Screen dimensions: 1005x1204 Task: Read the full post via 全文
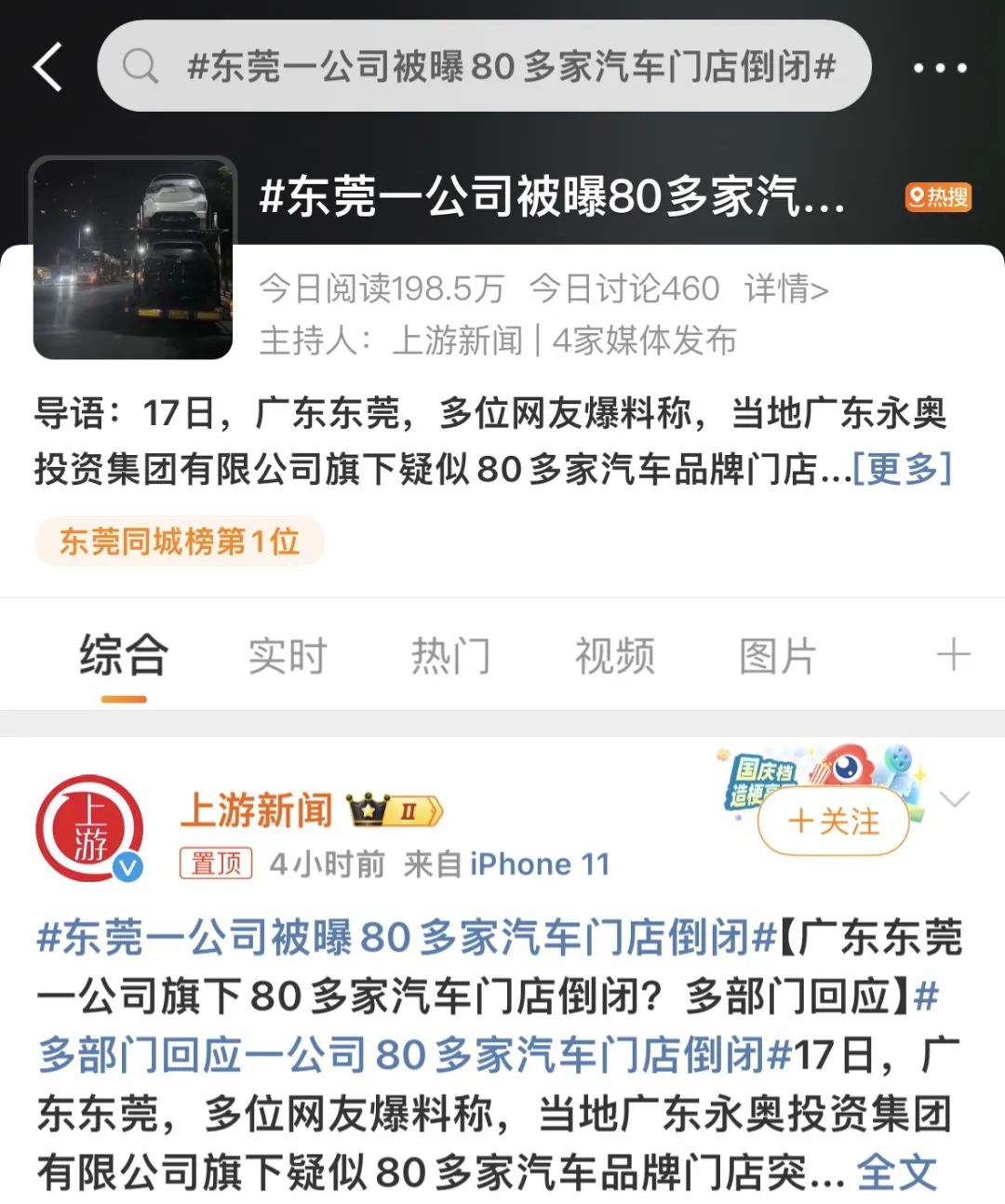pos(895,1172)
